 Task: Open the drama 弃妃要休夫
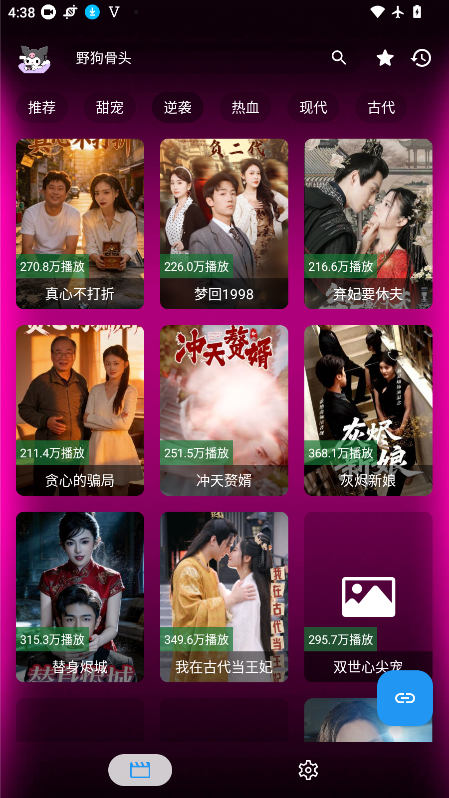tap(369, 224)
